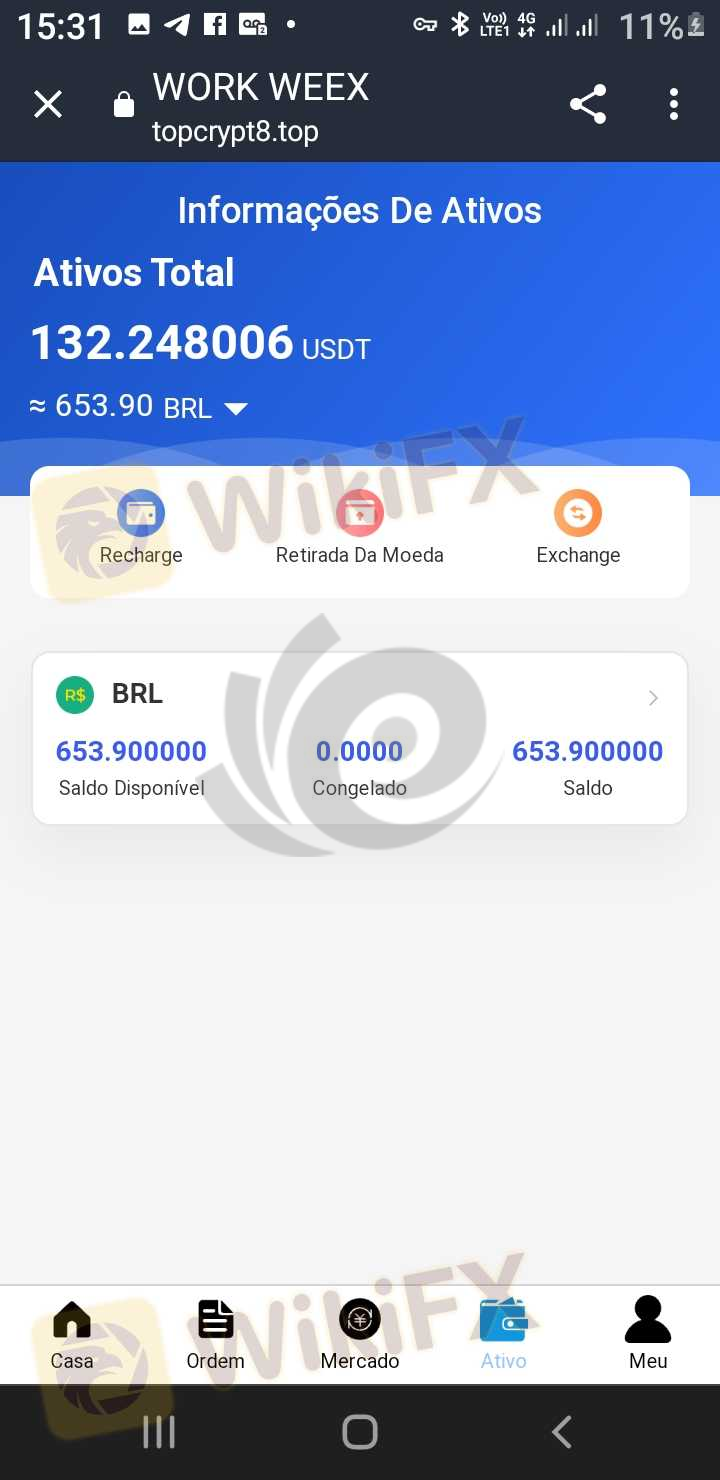Open Recharge to deposit funds
The width and height of the screenshot is (720, 1480).
tap(141, 530)
